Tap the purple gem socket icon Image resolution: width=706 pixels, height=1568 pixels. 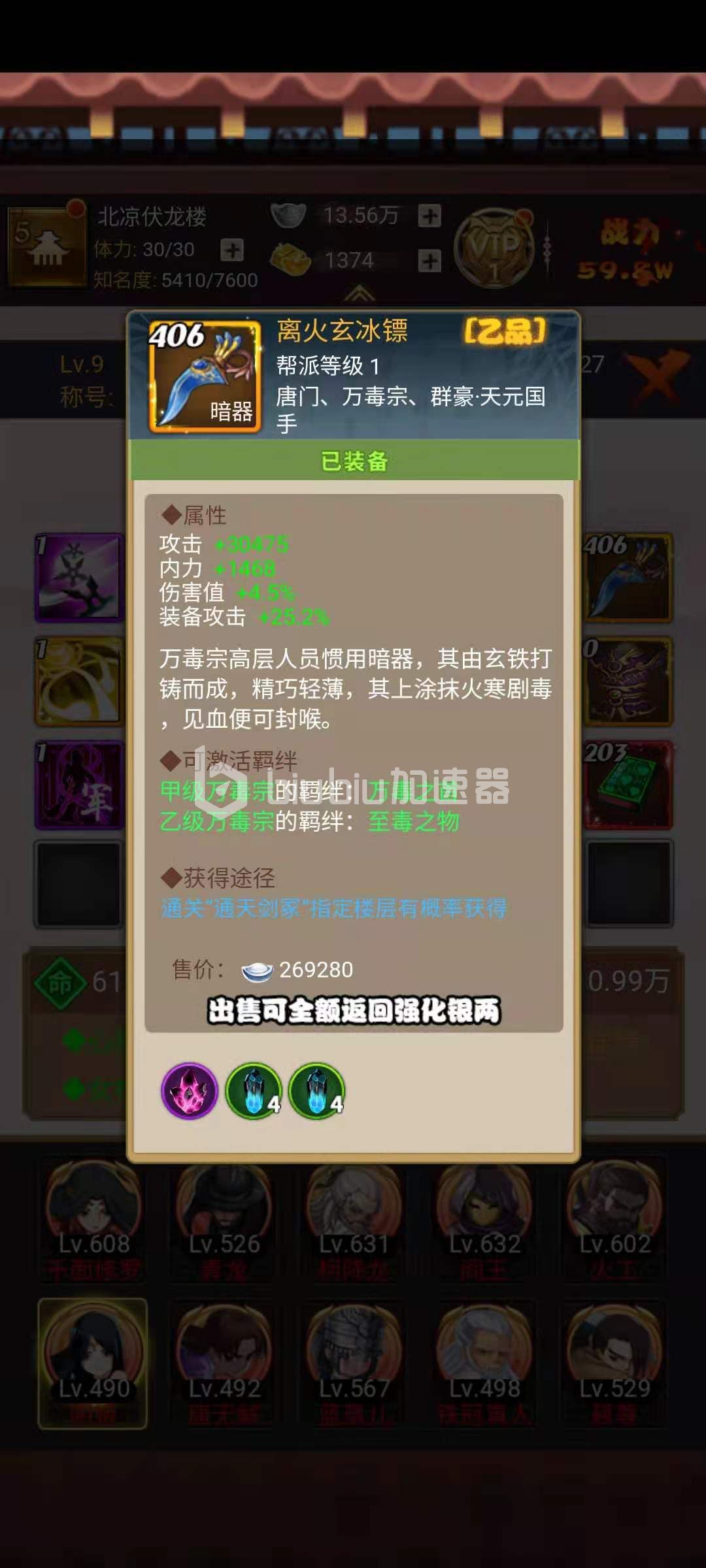coord(190,1090)
